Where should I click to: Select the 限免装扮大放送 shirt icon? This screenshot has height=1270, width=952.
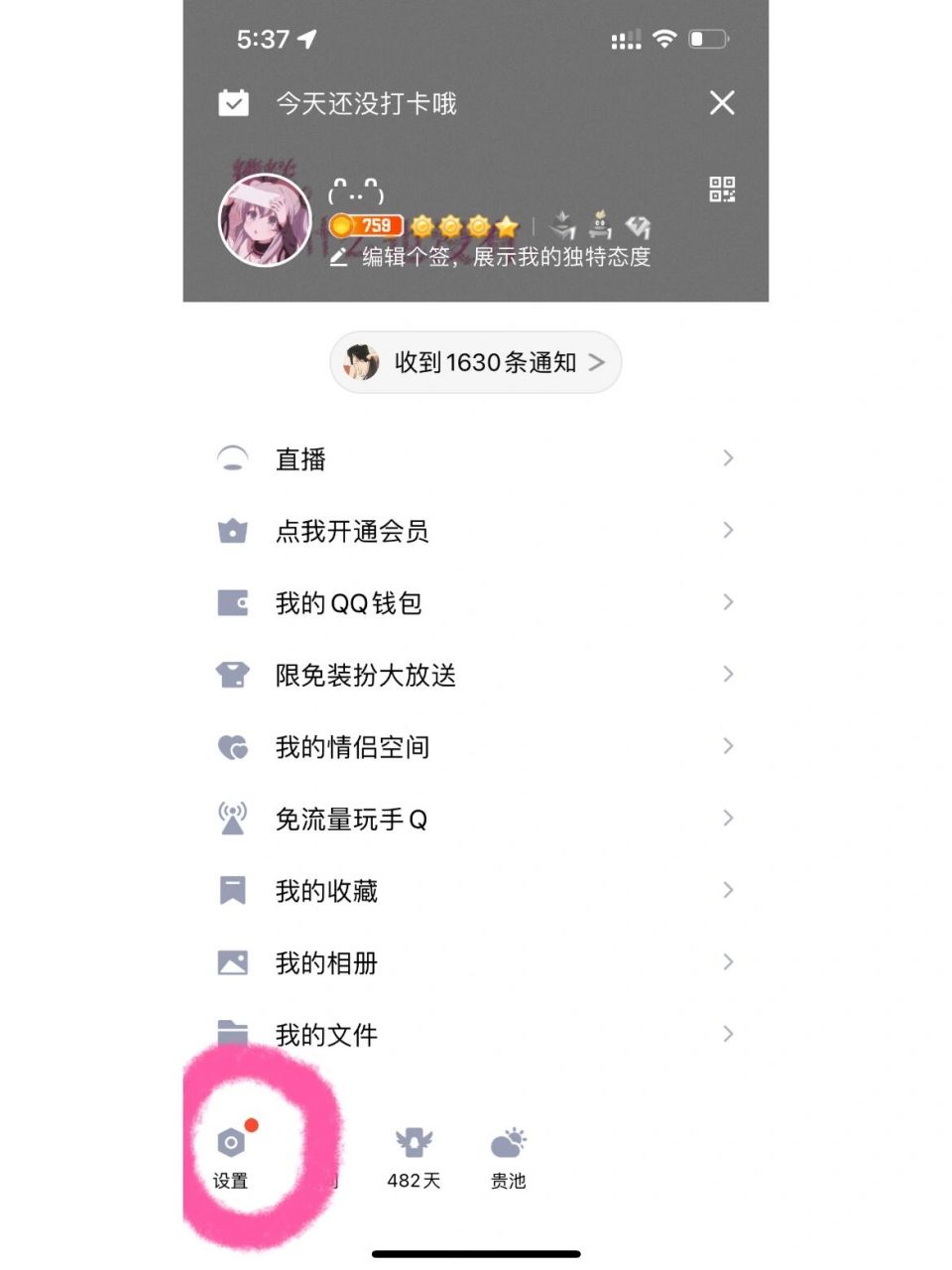coord(232,674)
